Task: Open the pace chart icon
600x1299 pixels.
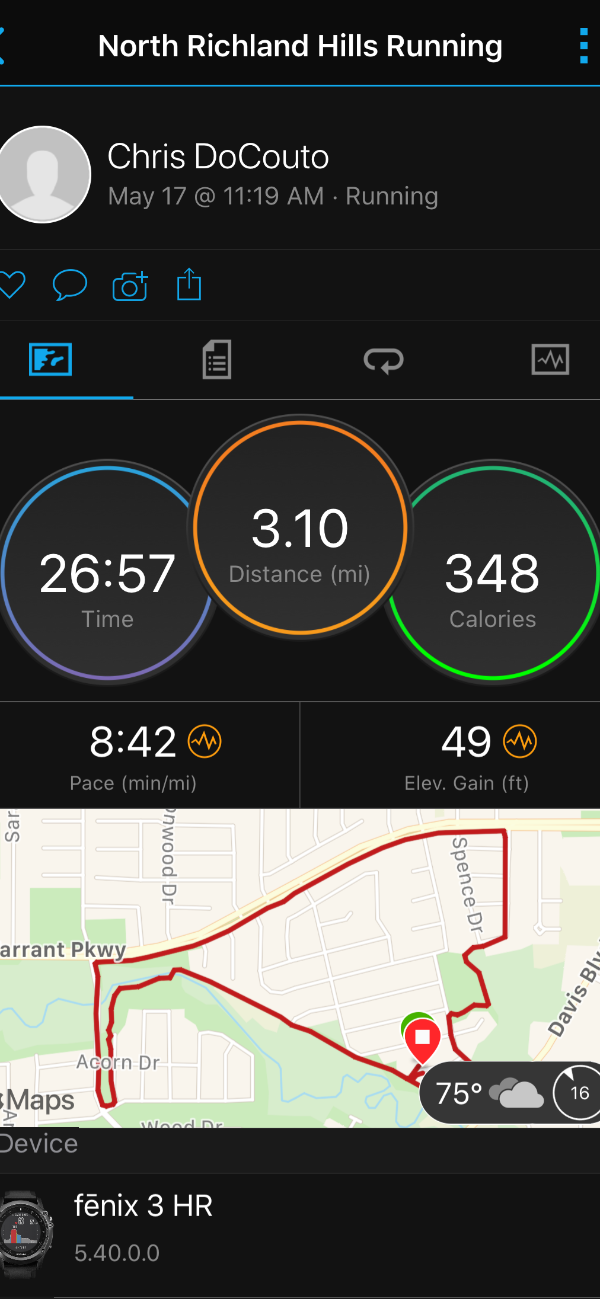Action: 205,742
